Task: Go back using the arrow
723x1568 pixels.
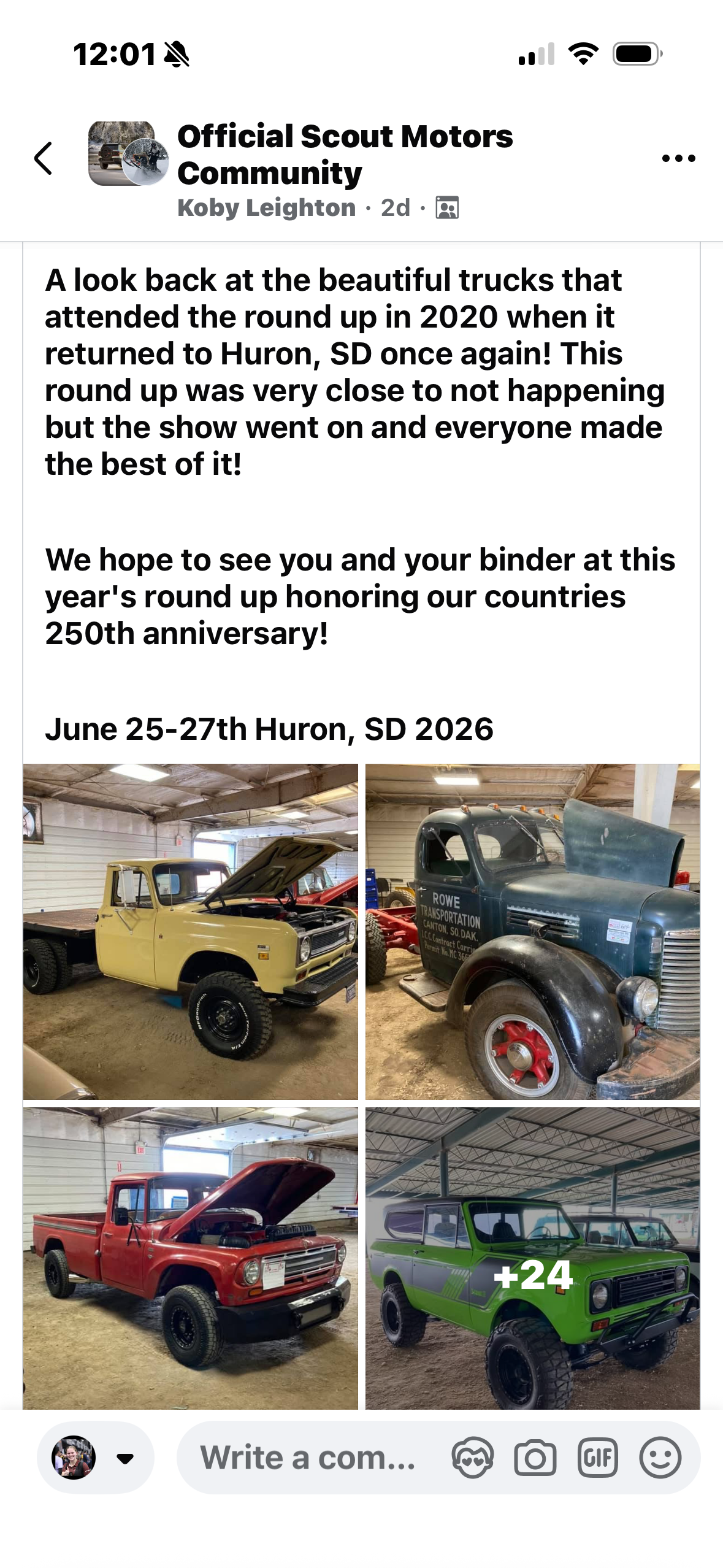Action: [44, 158]
